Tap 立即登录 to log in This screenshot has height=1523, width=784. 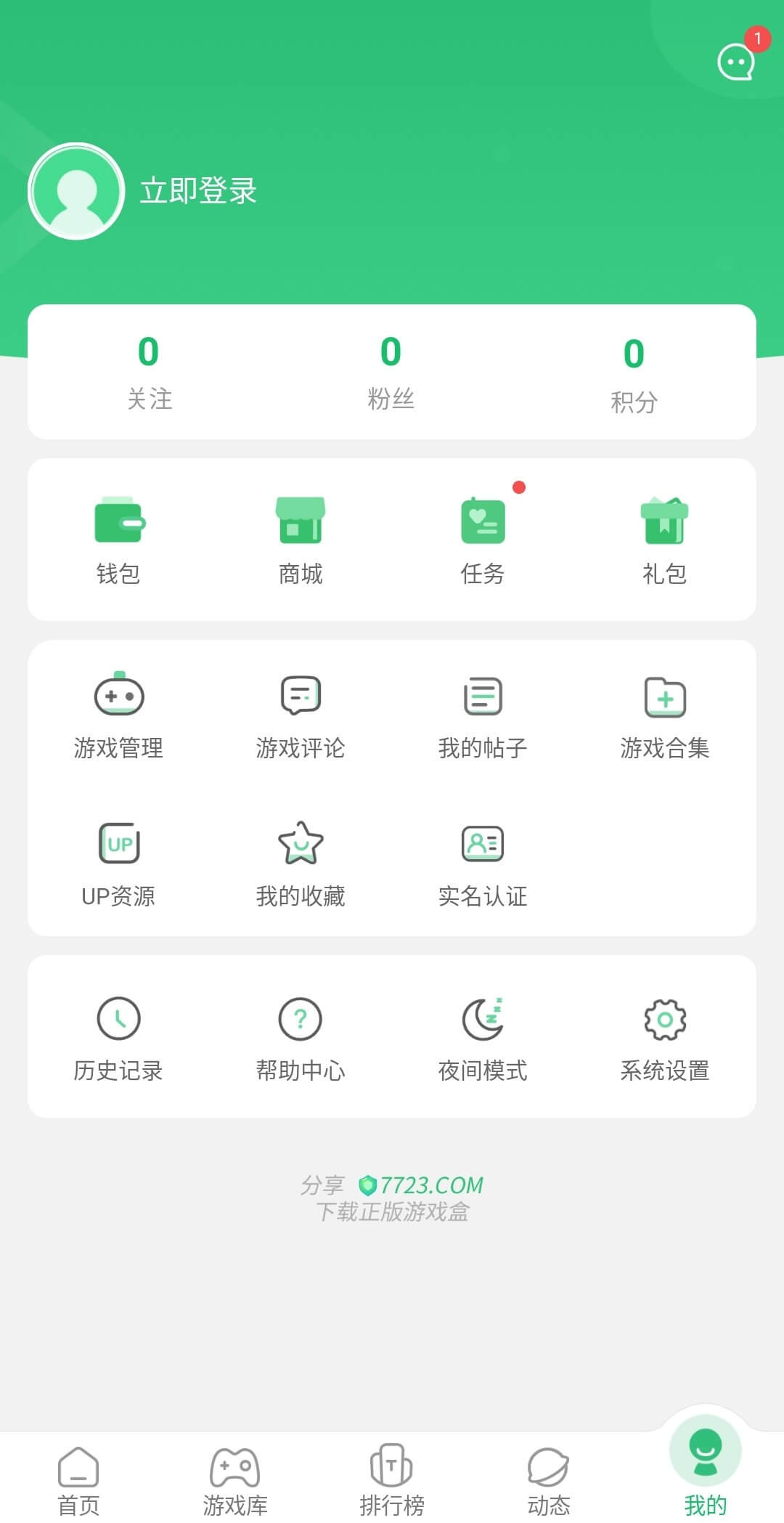[197, 191]
